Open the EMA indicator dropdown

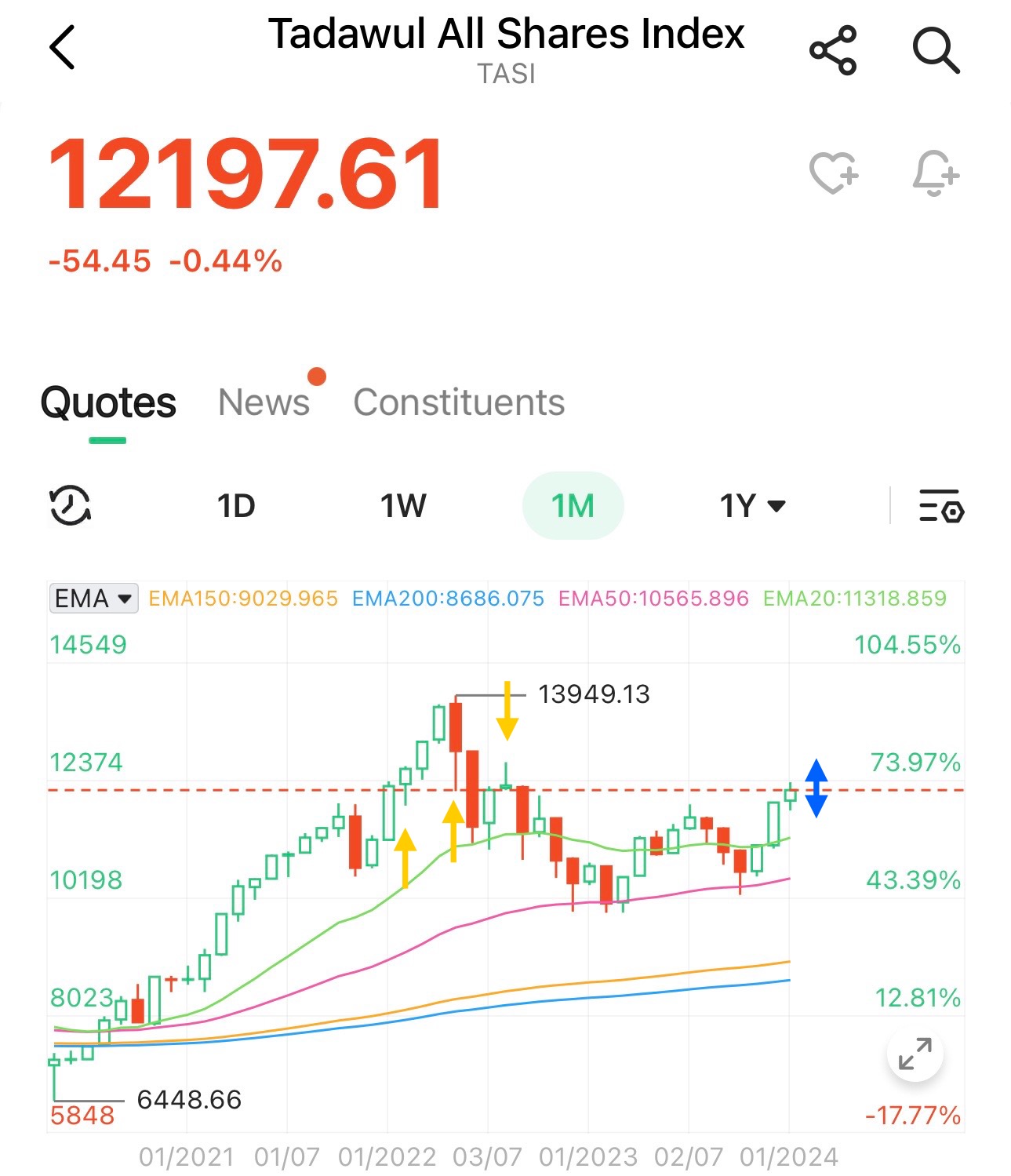[93, 599]
